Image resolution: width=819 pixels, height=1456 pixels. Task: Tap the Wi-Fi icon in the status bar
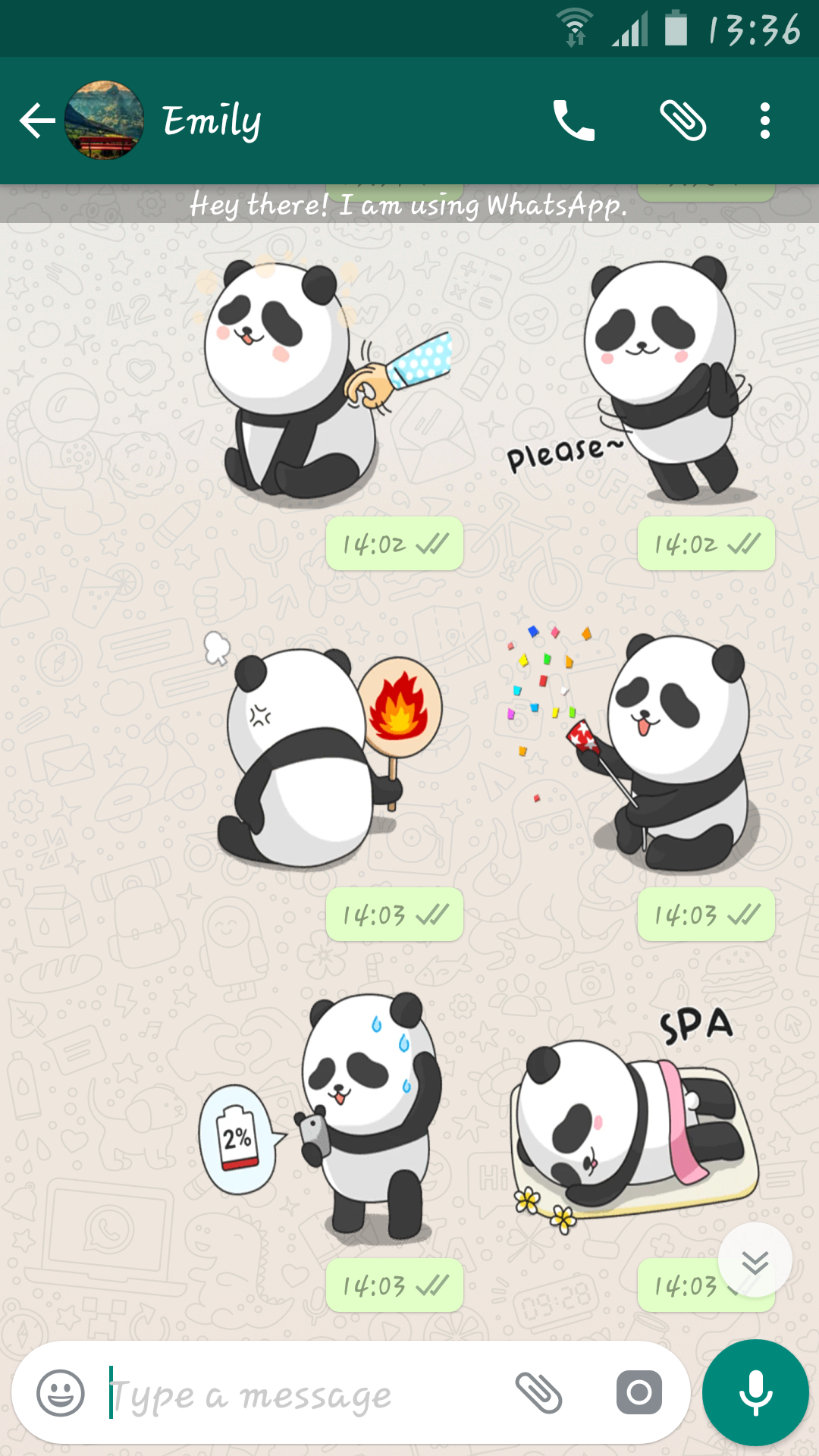click(575, 25)
